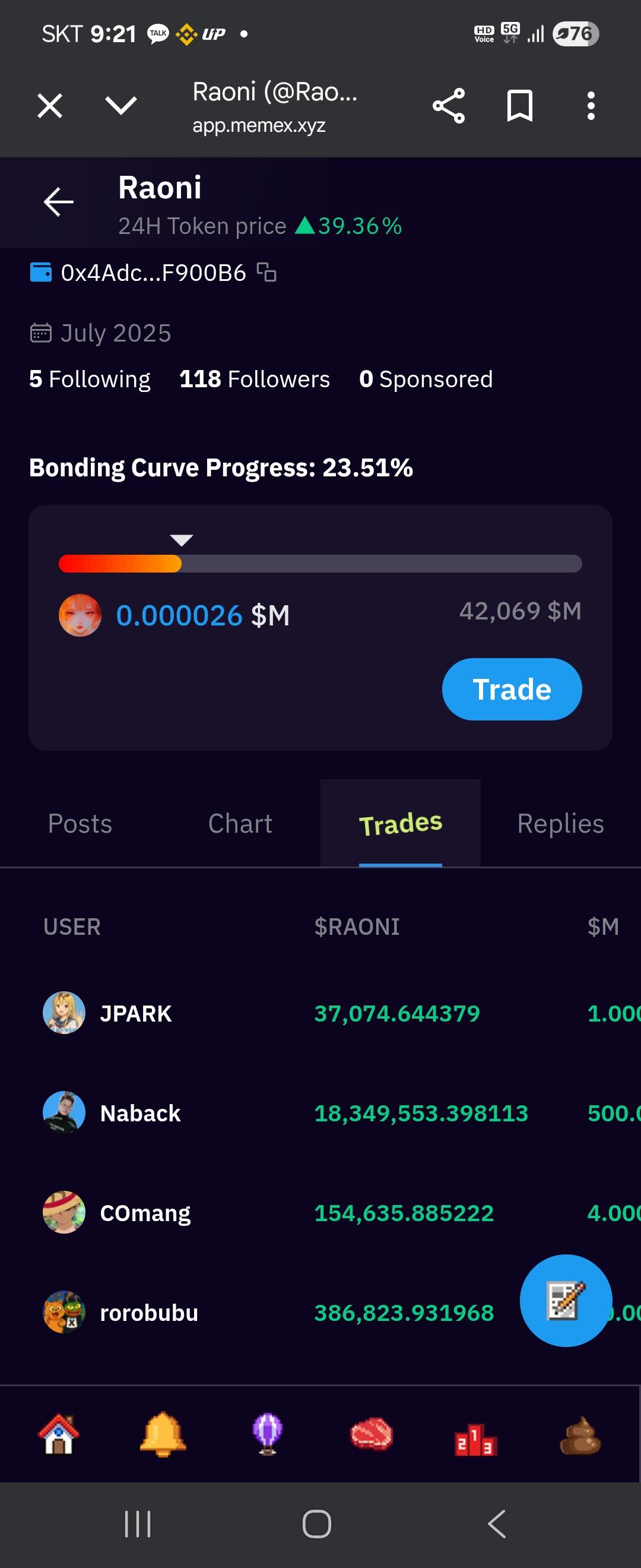The height and width of the screenshot is (1568, 641).
Task: Tap the blue Trade button
Action: [512, 689]
